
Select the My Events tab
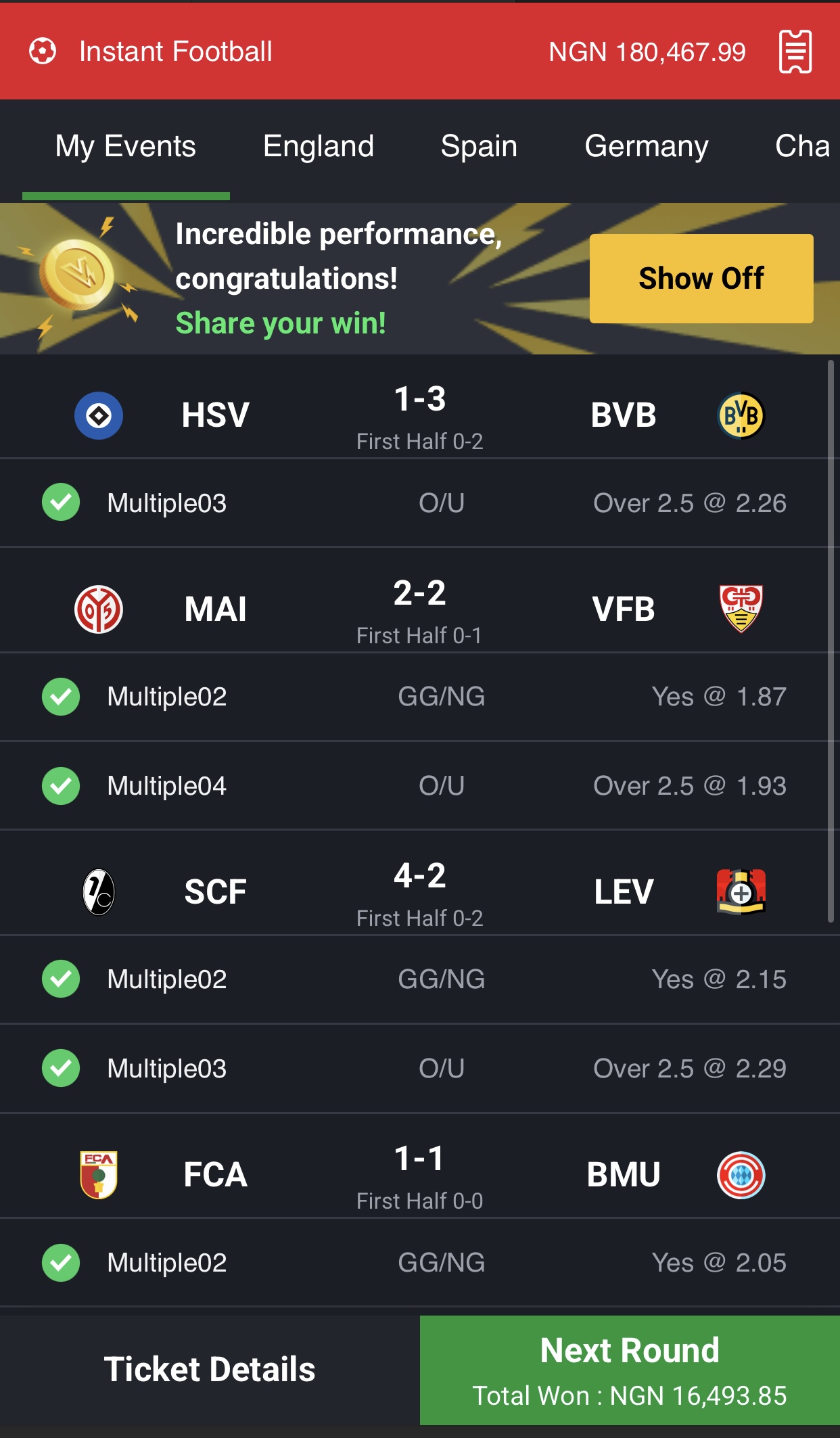(126, 146)
